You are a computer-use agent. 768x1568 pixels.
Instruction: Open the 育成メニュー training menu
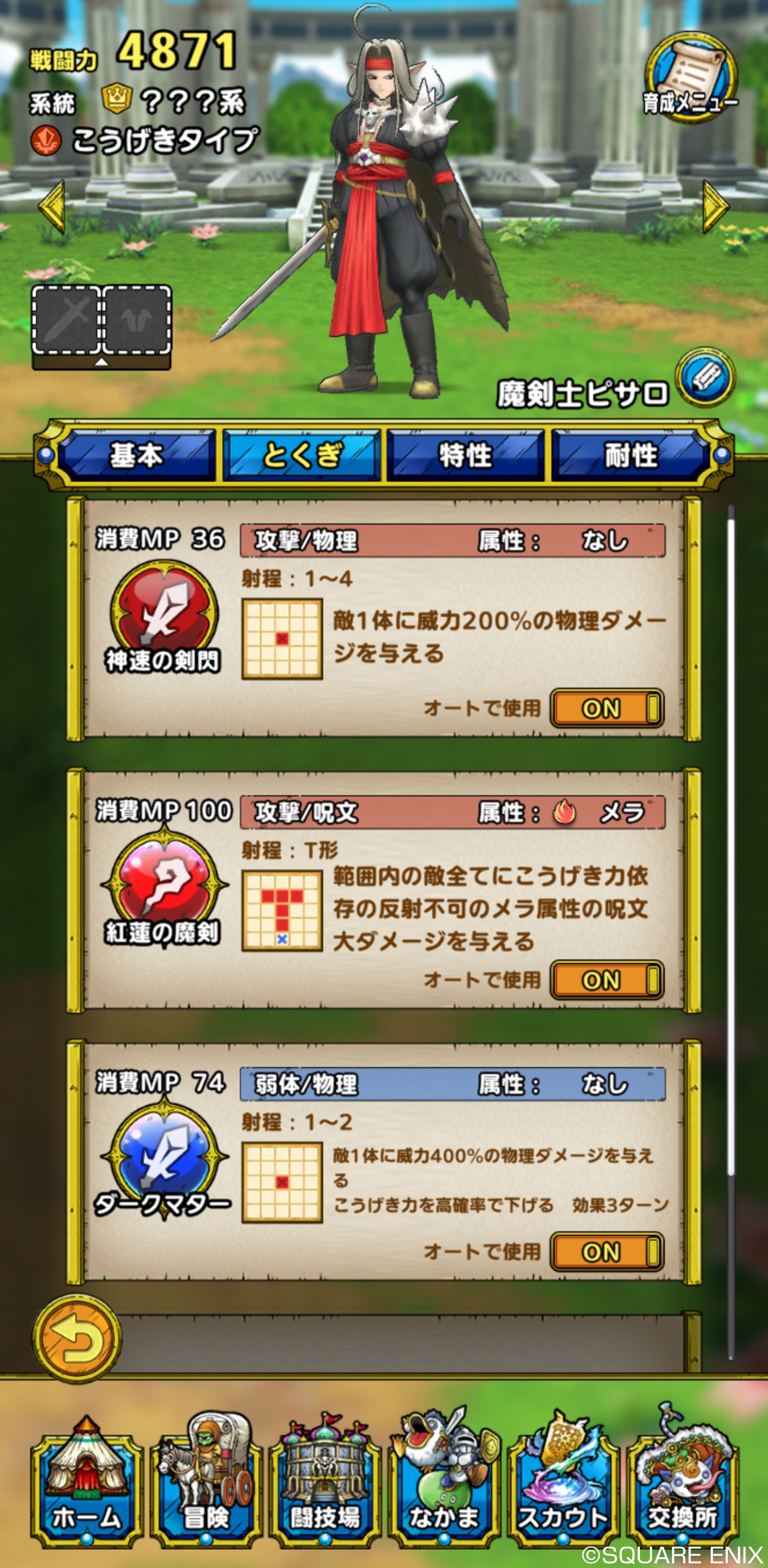690,78
